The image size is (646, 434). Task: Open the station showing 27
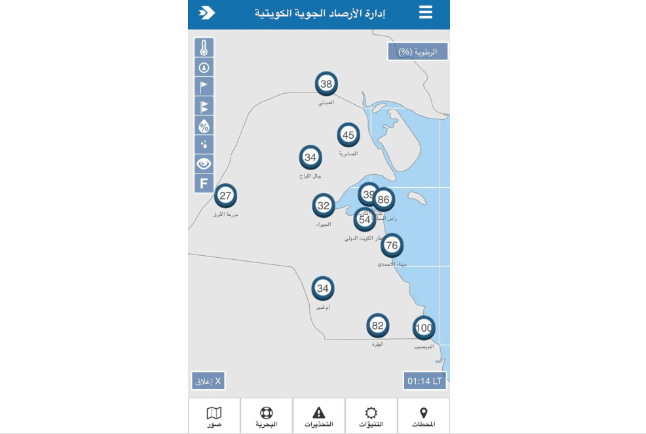(226, 196)
